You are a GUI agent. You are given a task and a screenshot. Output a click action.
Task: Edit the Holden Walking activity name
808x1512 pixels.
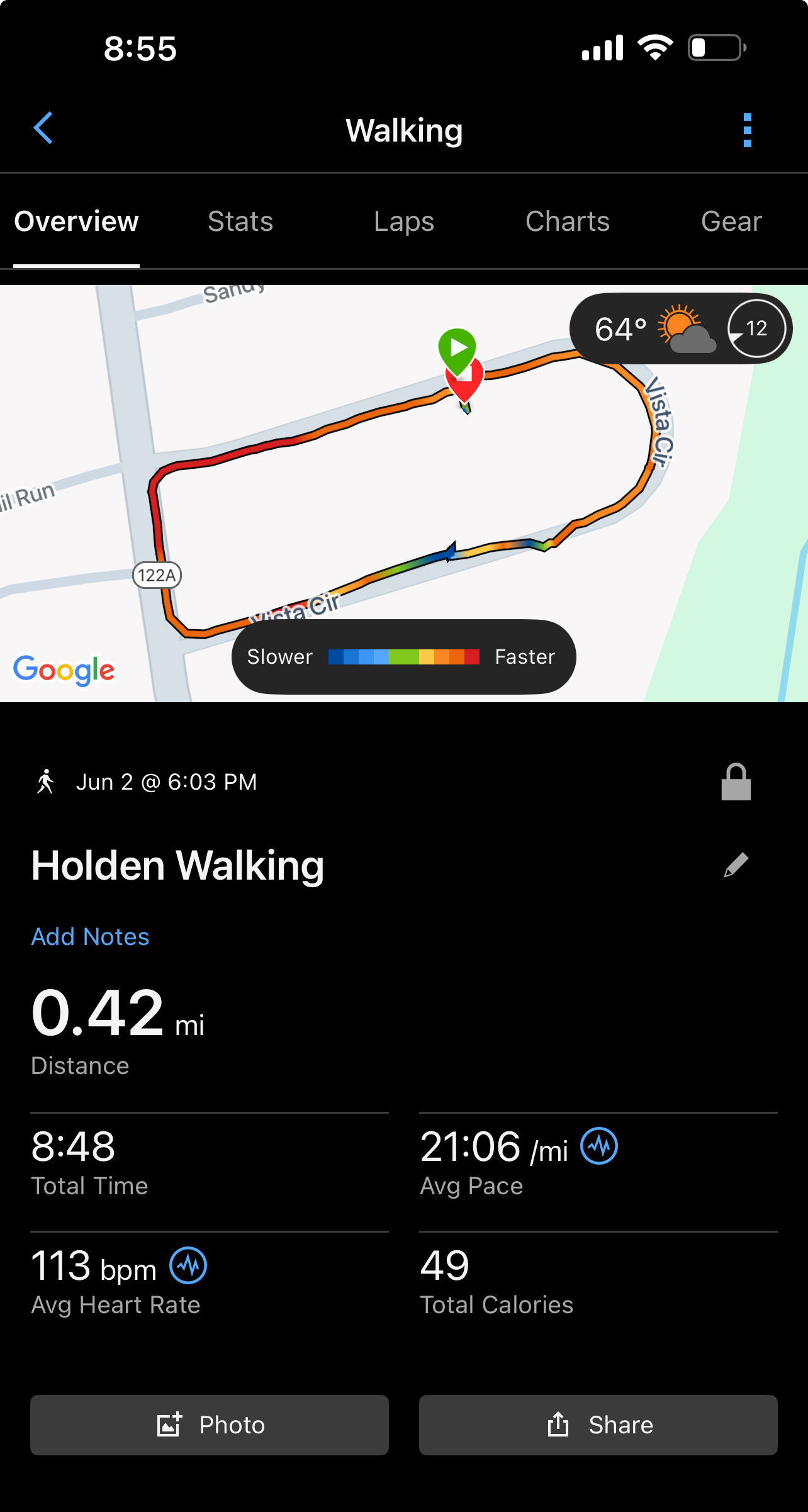point(736,865)
